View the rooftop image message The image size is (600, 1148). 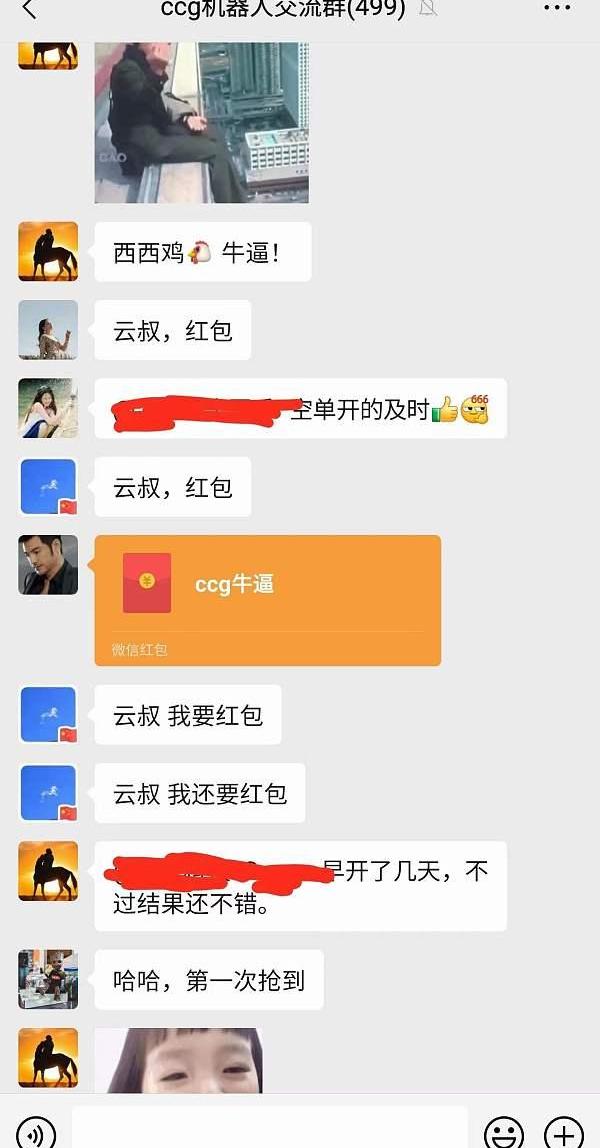click(202, 122)
